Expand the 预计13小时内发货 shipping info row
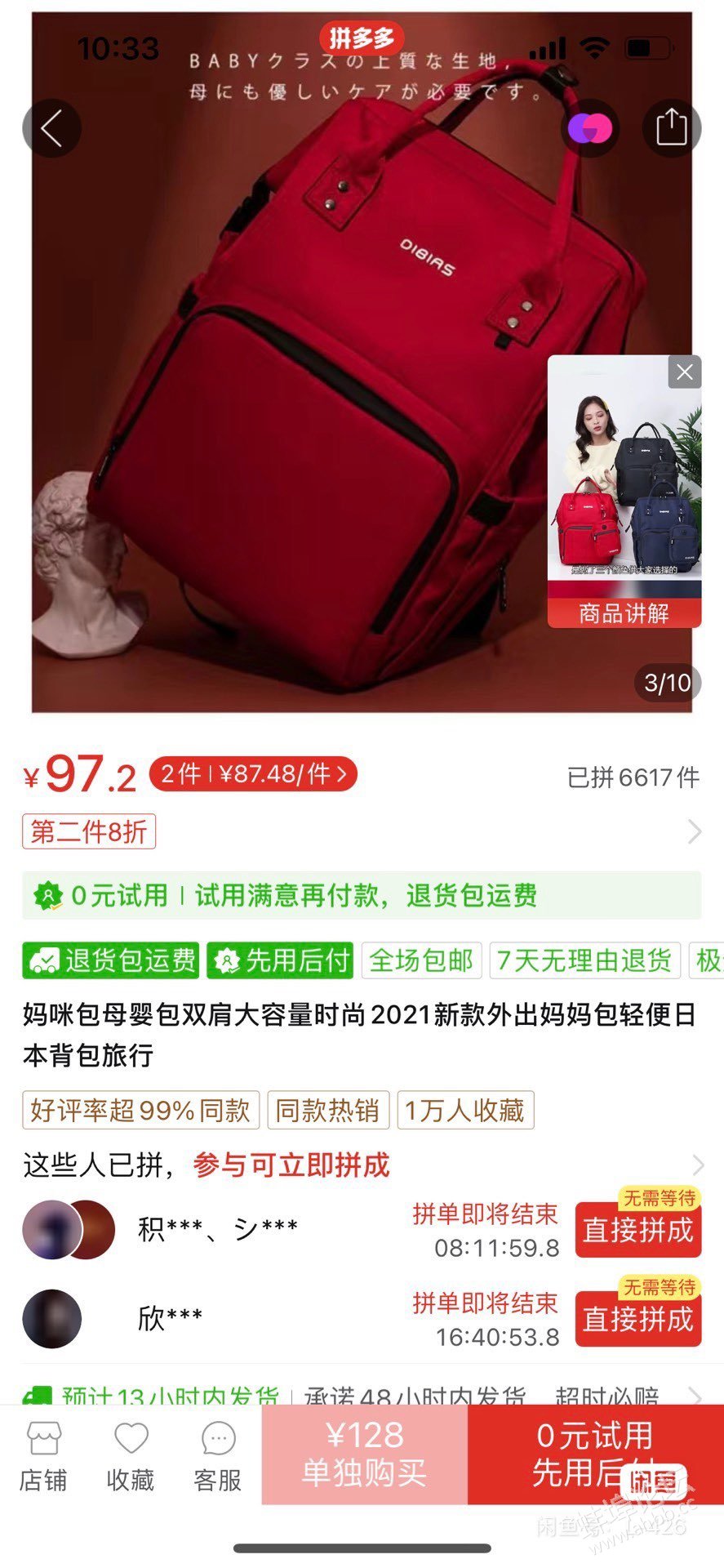The height and width of the screenshot is (1568, 724). [x=695, y=1396]
